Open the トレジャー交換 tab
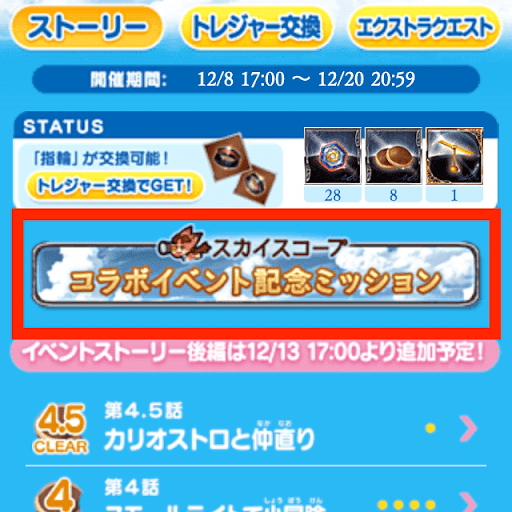512x512 pixels. click(x=256, y=28)
